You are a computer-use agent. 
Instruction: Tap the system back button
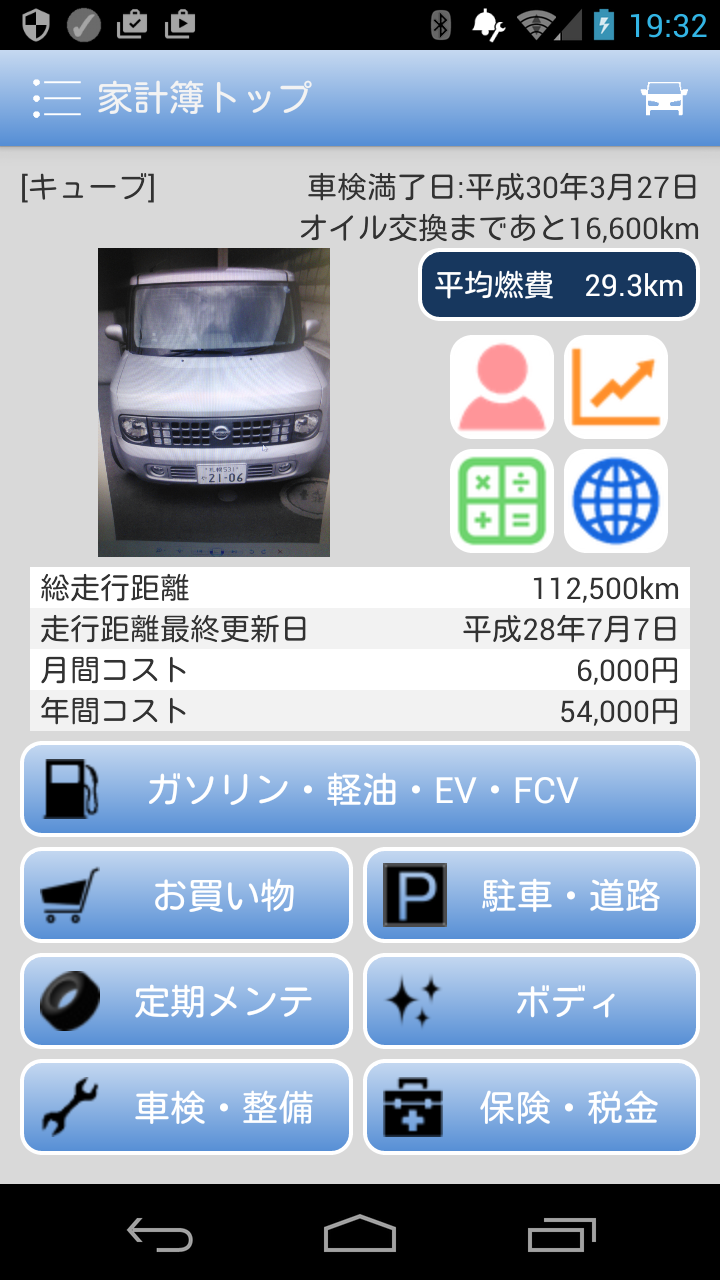pos(160,1234)
